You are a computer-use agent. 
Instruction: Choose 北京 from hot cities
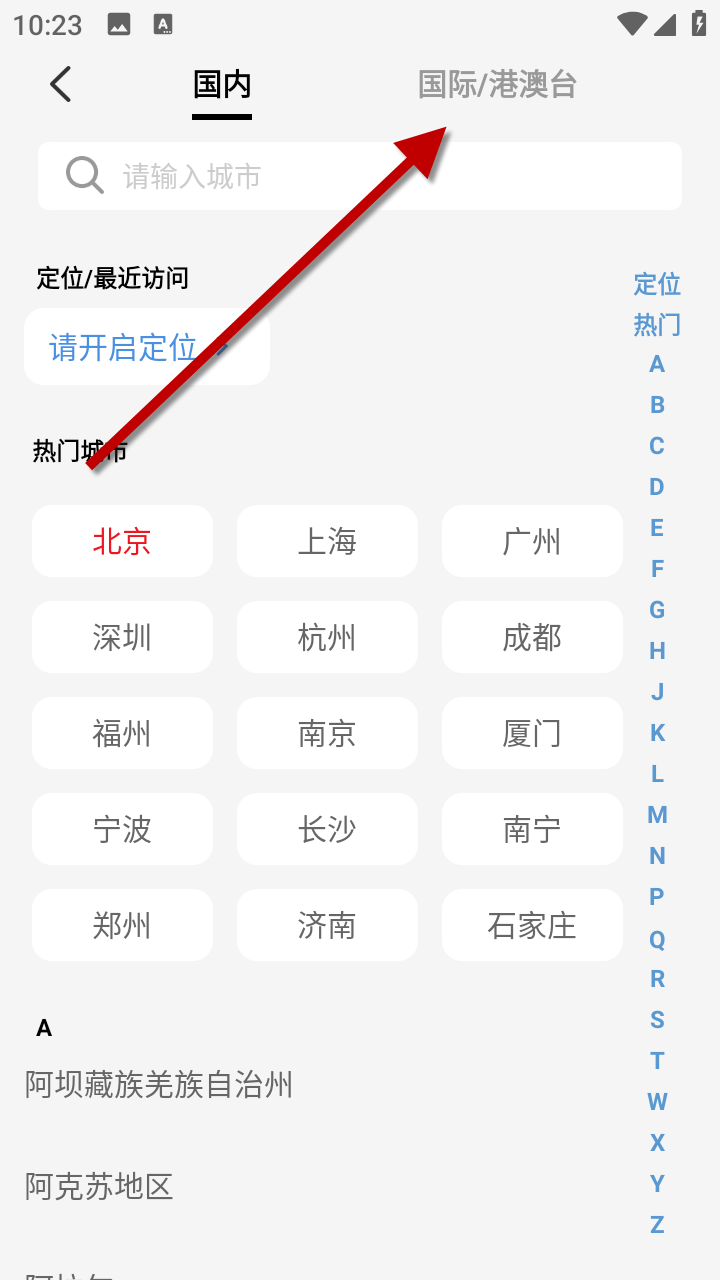point(122,541)
